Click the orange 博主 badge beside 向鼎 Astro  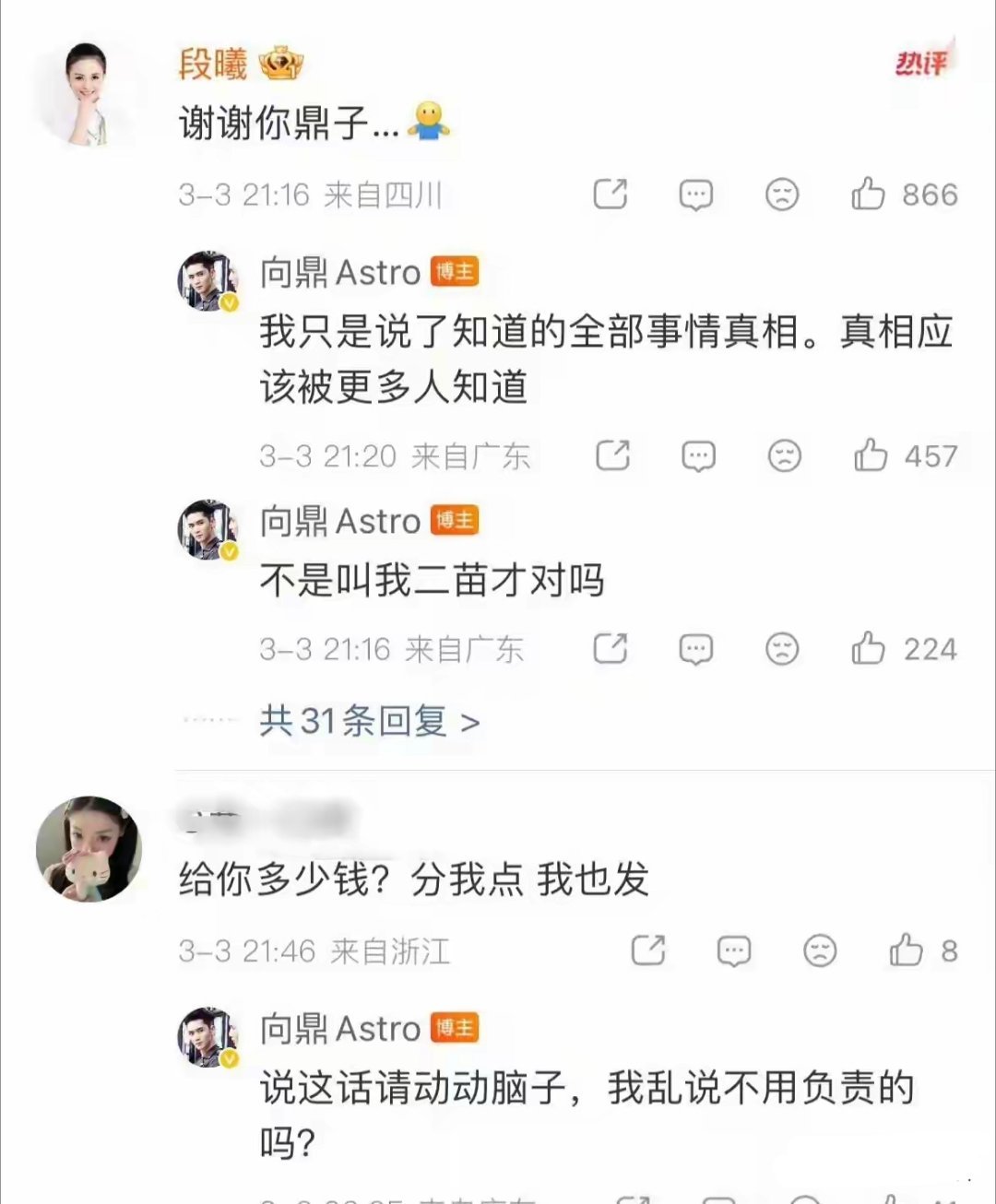tap(452, 271)
